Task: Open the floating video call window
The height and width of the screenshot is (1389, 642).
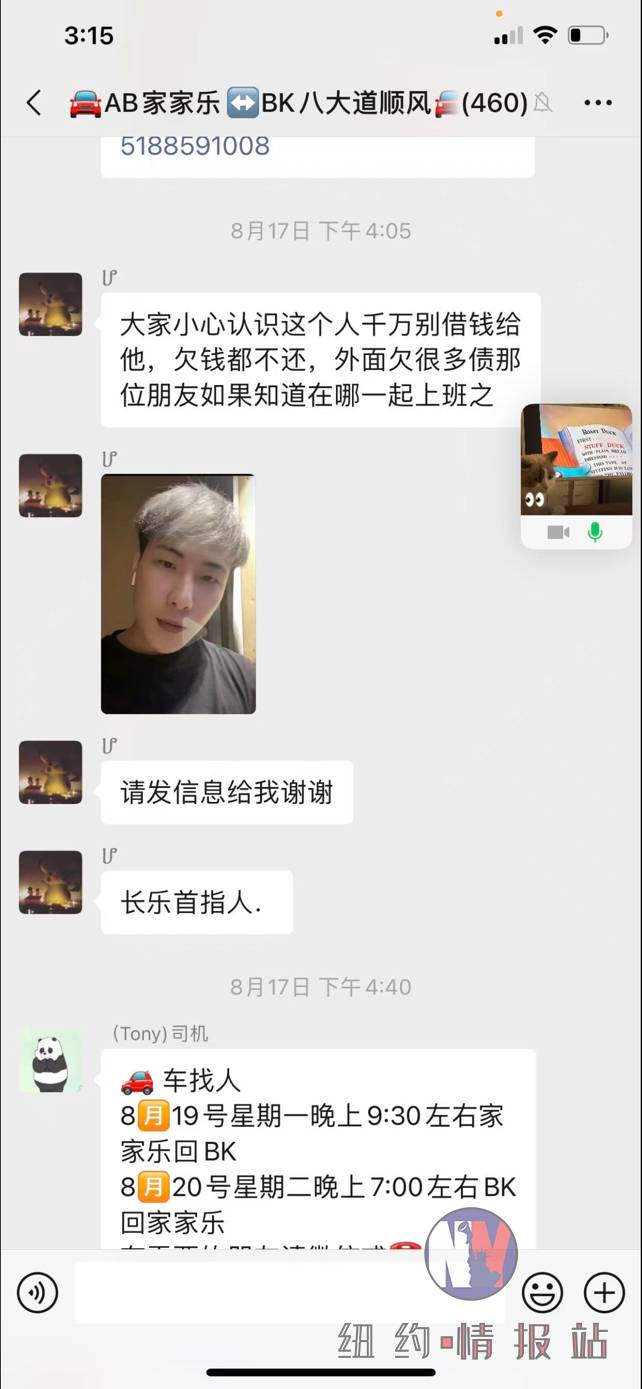Action: 576,460
